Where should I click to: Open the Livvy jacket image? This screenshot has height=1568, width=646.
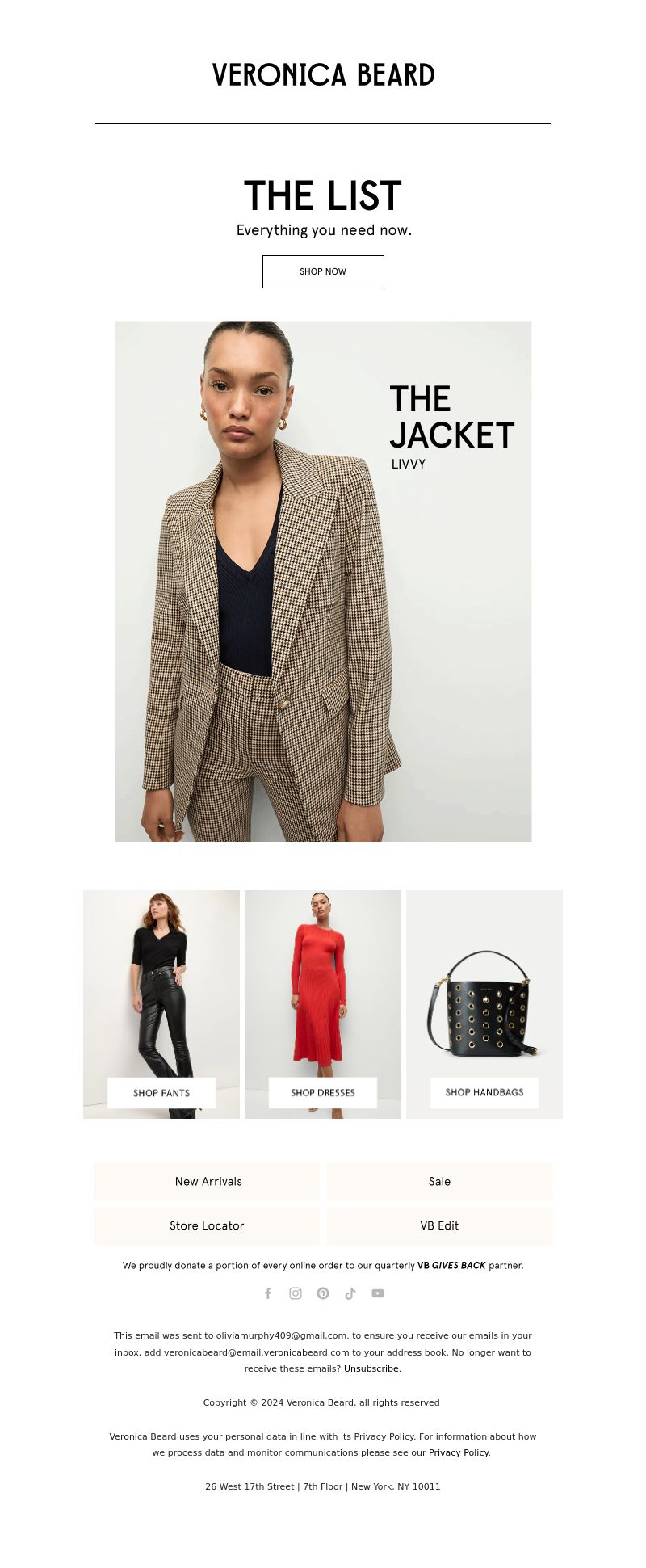[x=323, y=582]
